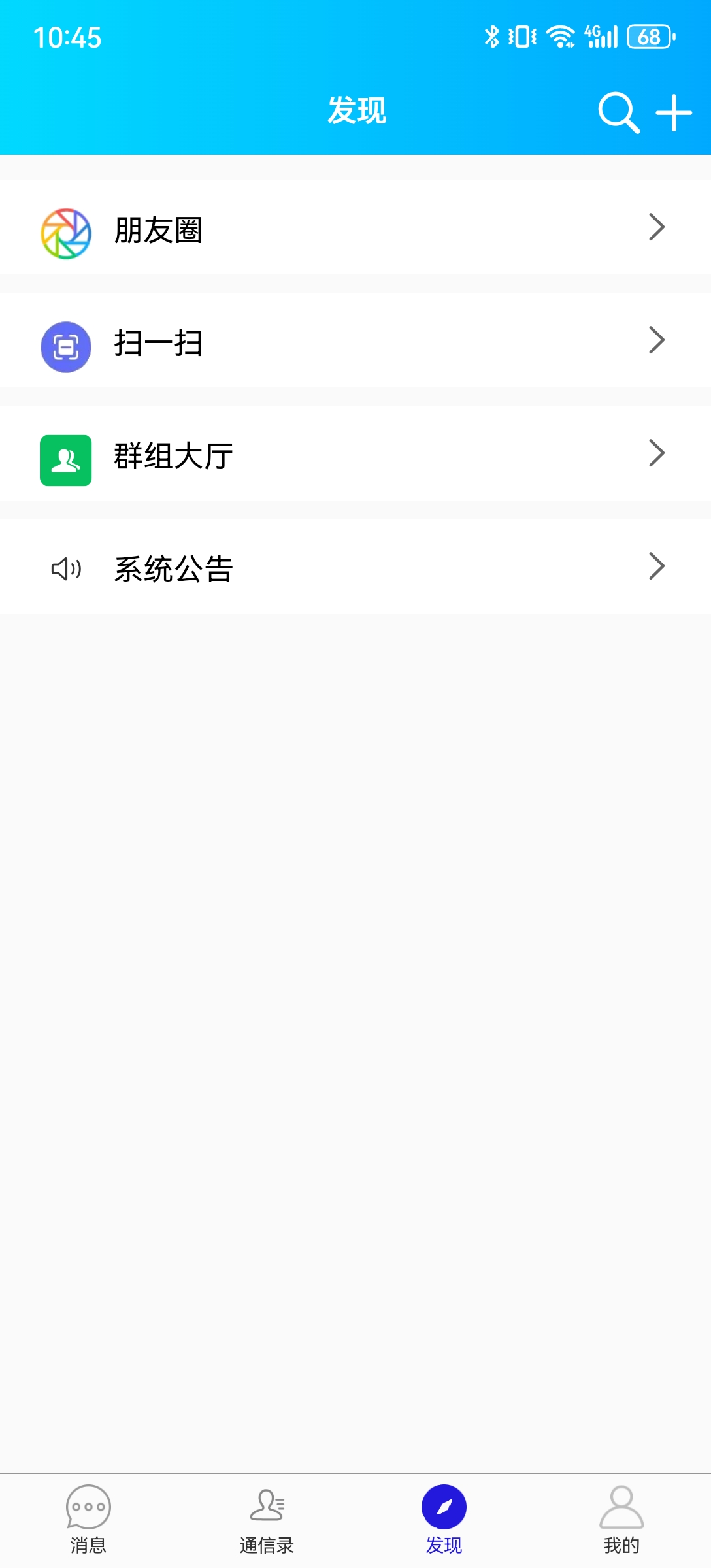Open the search magnifier icon
Viewport: 711px width, 1568px height.
pos(618,112)
